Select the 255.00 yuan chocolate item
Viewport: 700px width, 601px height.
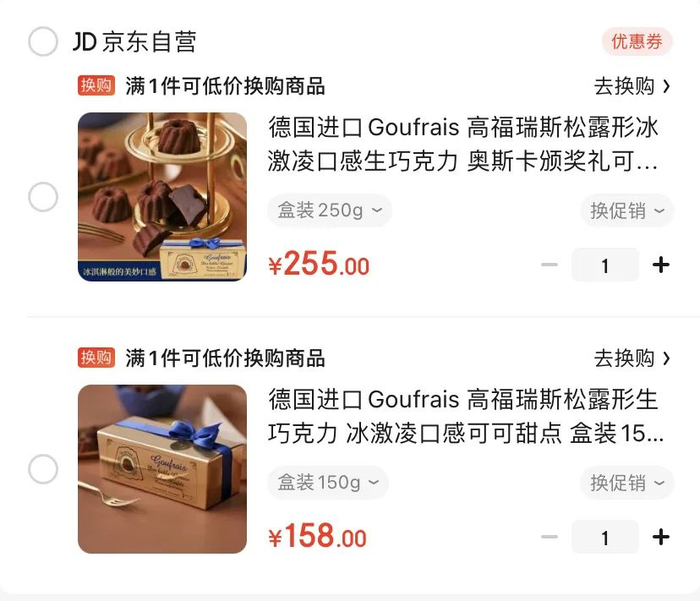coord(43,197)
